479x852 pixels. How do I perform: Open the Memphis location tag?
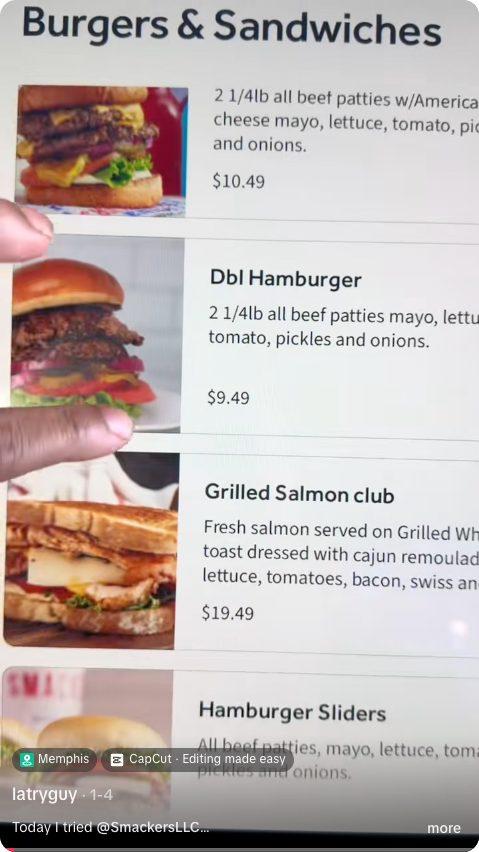[x=54, y=759]
